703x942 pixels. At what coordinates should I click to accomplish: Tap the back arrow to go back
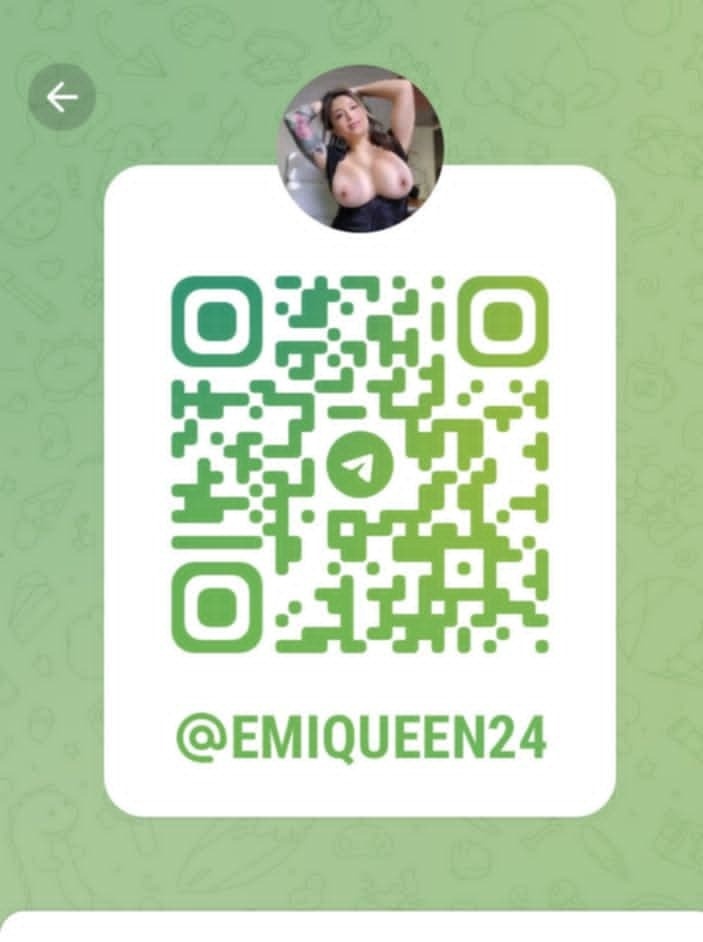(x=62, y=98)
